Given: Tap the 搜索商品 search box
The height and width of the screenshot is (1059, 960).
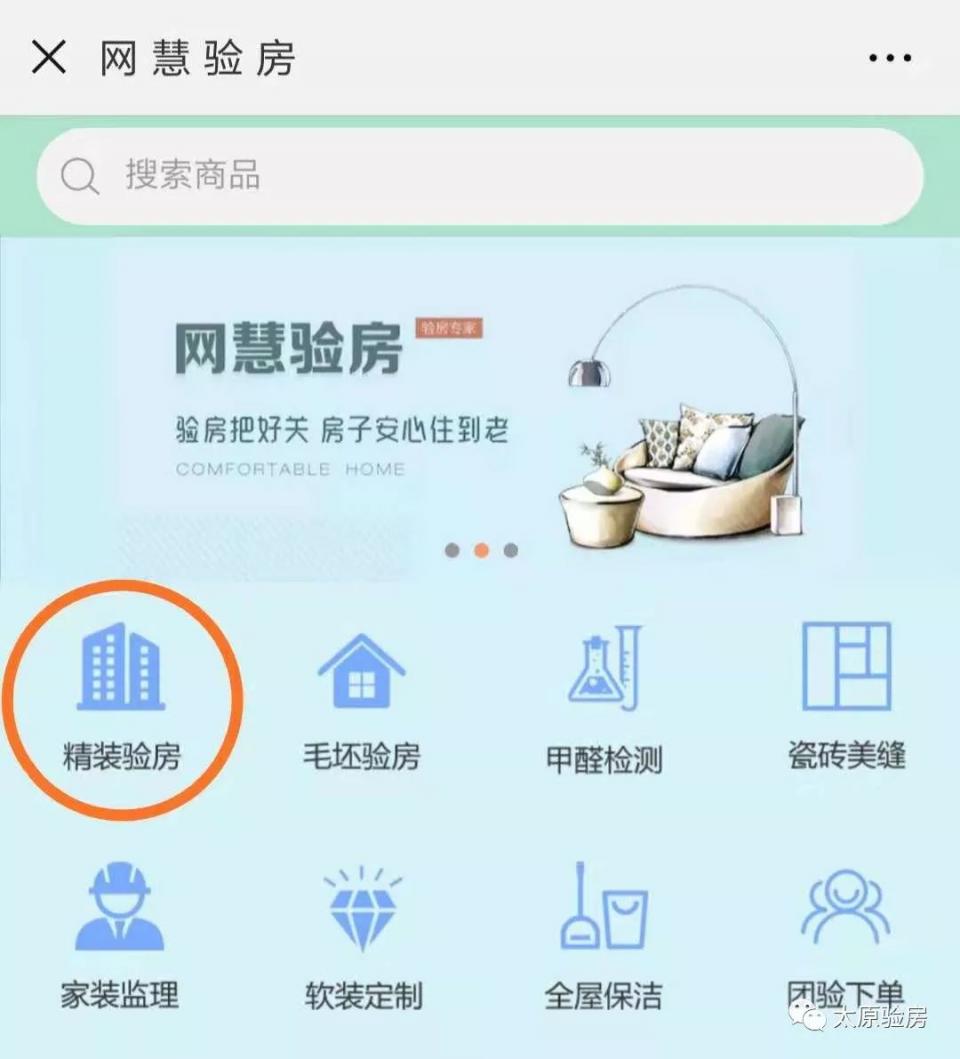Looking at the screenshot, I should tap(480, 176).
